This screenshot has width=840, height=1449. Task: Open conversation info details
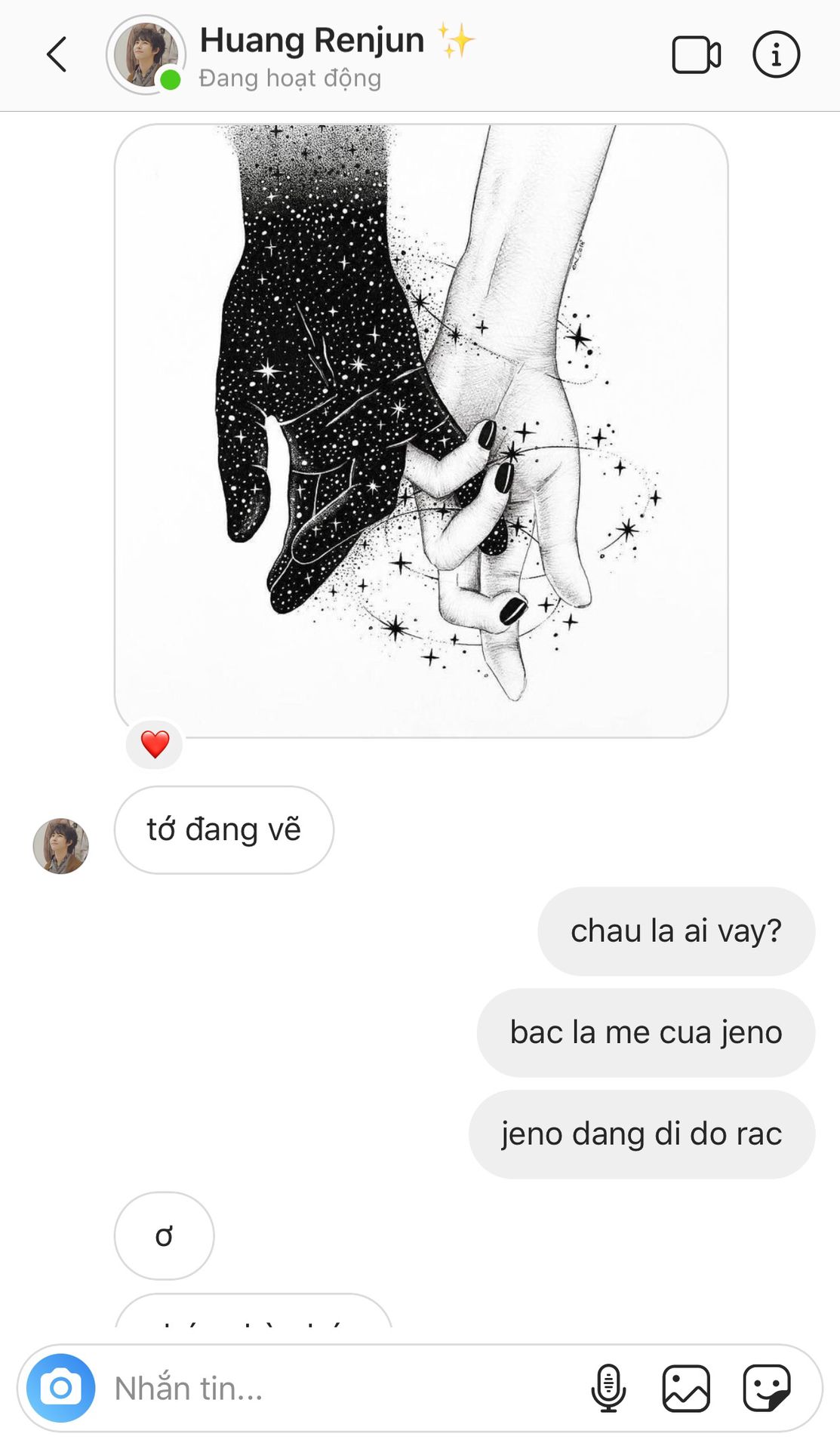[x=776, y=55]
